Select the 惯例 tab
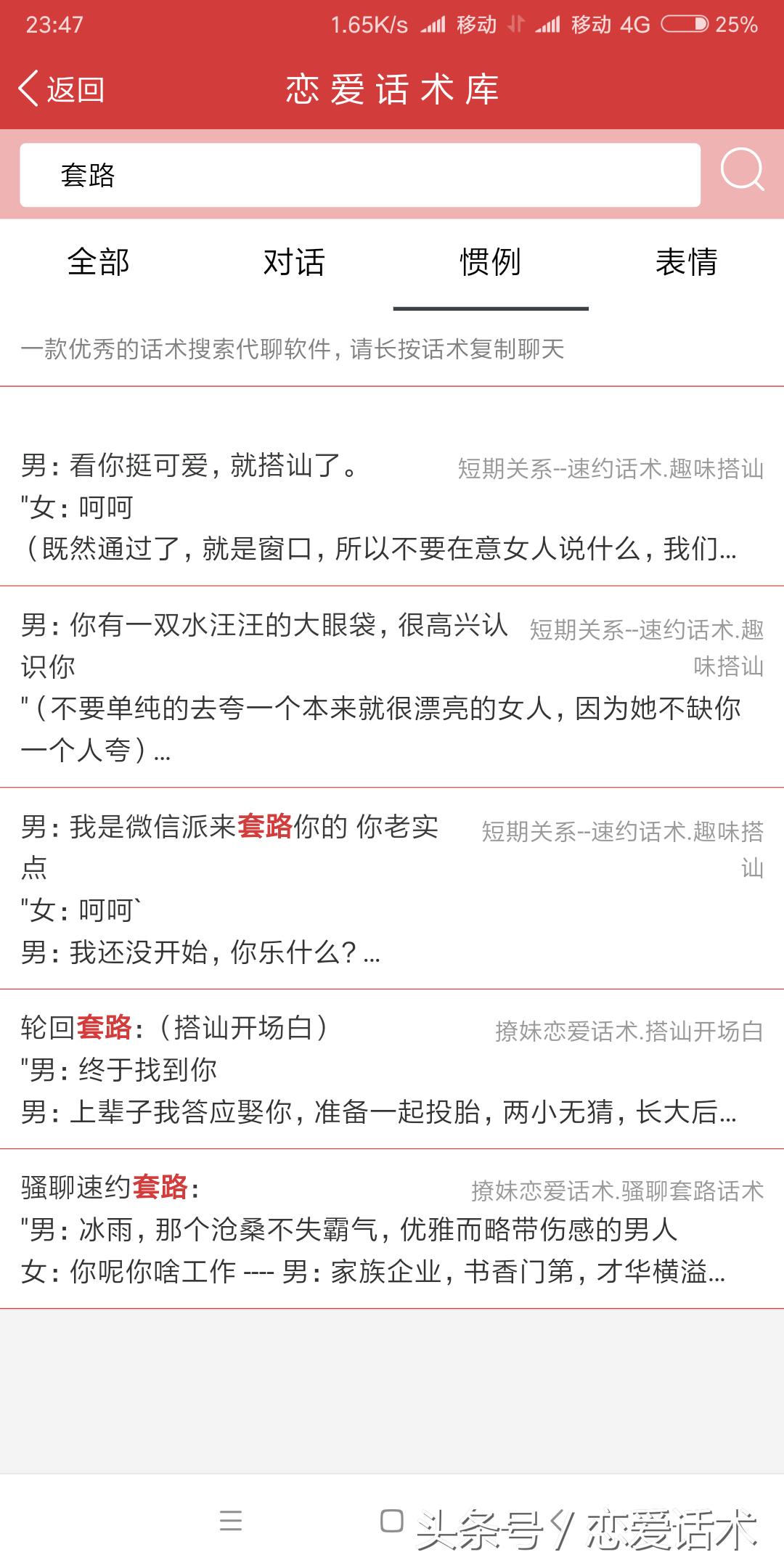The width and height of the screenshot is (784, 1568). [x=490, y=264]
